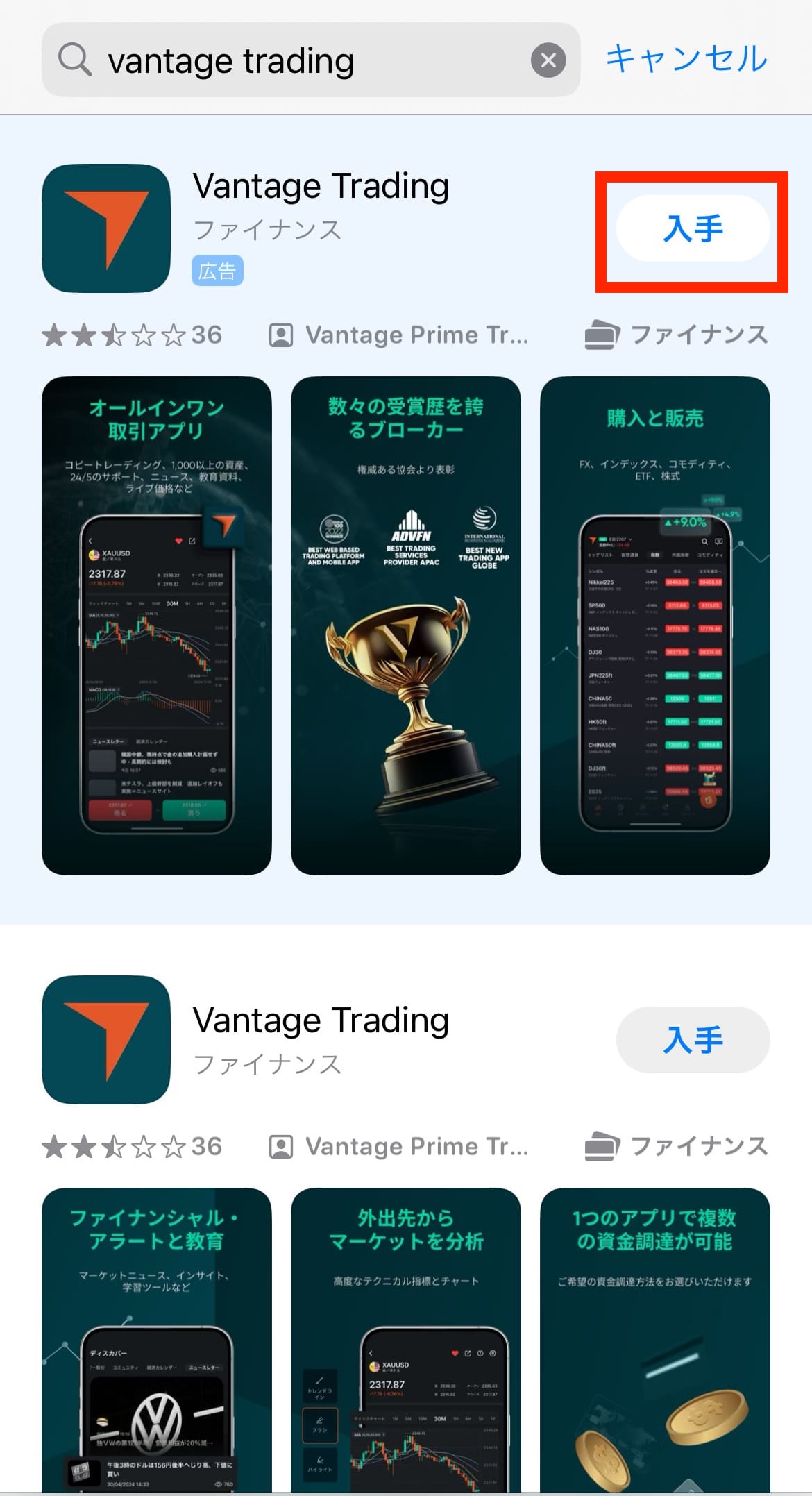Tap キャンセル to dismiss the search
The height and width of the screenshot is (1496, 812).
[x=686, y=59]
